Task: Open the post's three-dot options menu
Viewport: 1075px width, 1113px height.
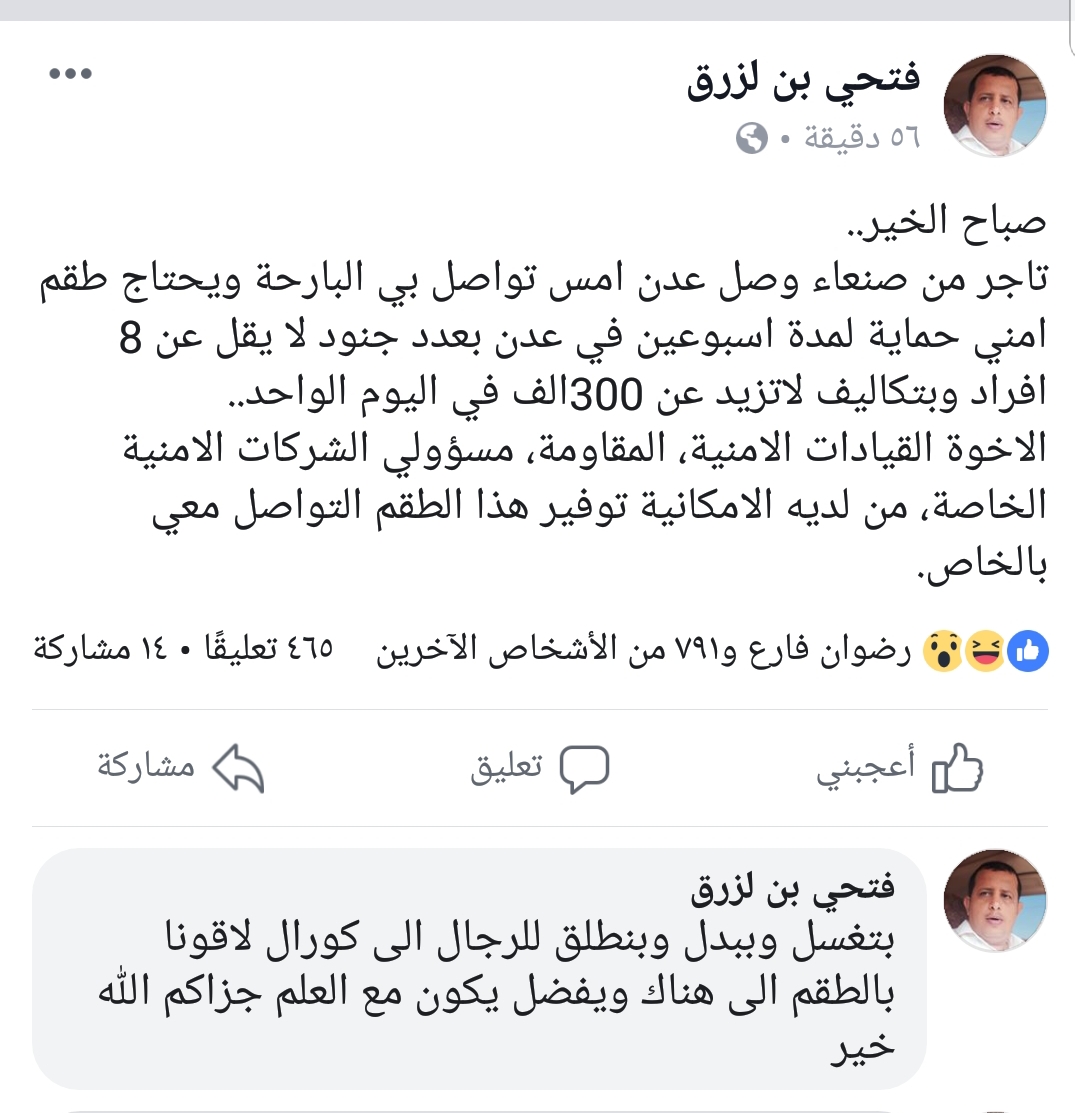Action: point(70,75)
